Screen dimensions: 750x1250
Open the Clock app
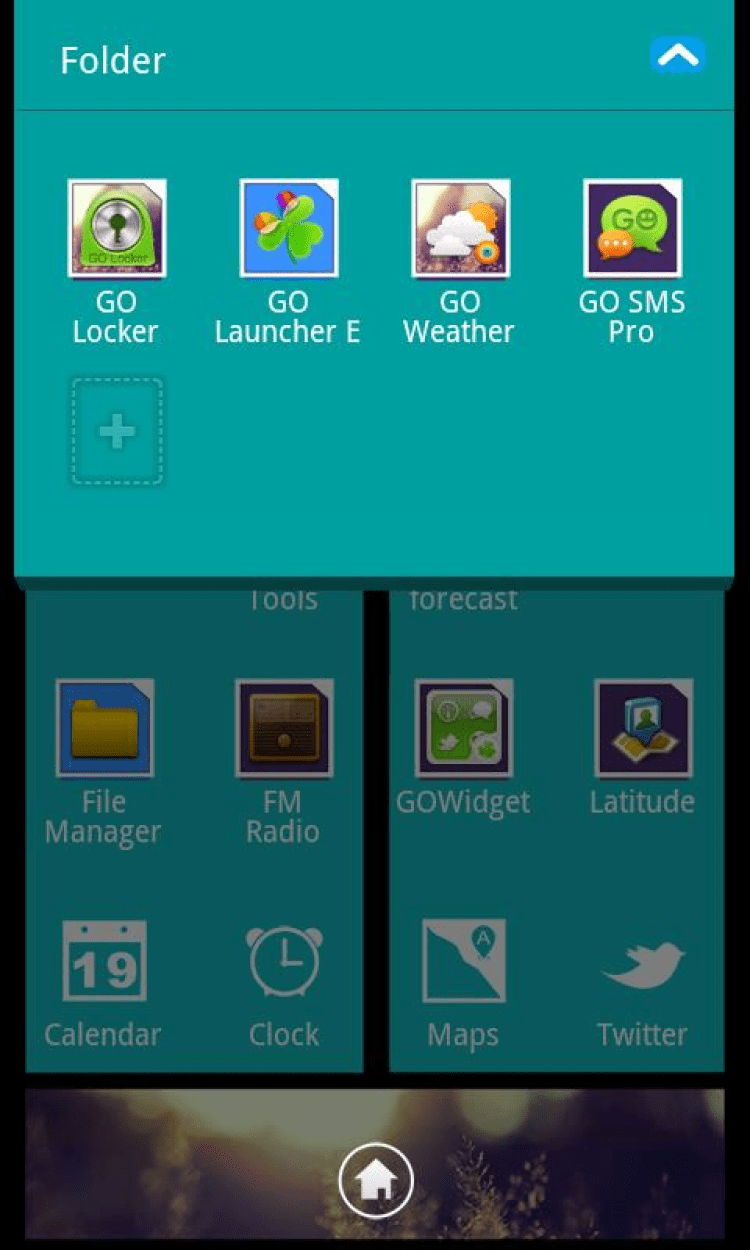[284, 962]
